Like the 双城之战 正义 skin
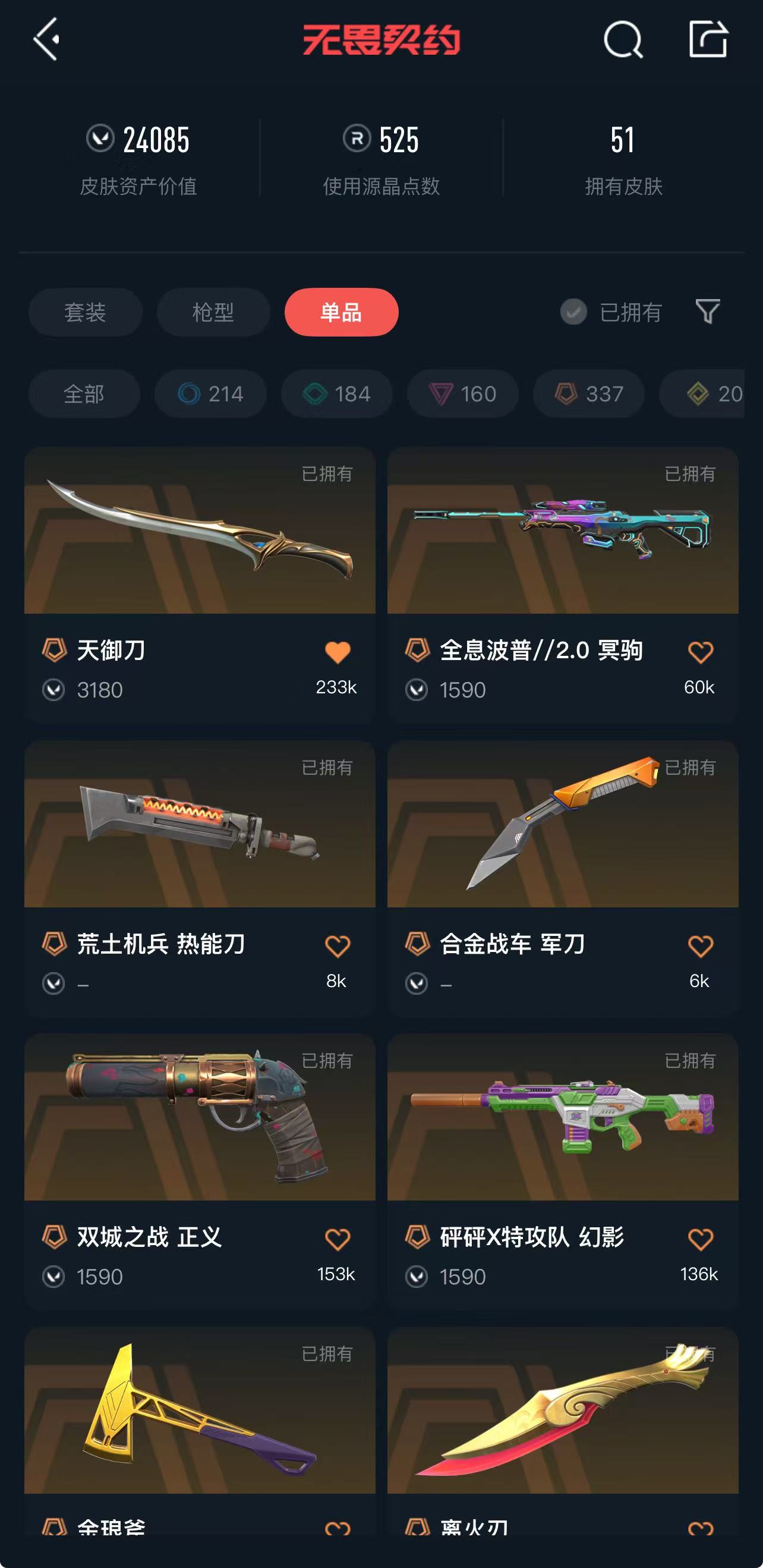This screenshot has width=763, height=1568. [x=337, y=1239]
